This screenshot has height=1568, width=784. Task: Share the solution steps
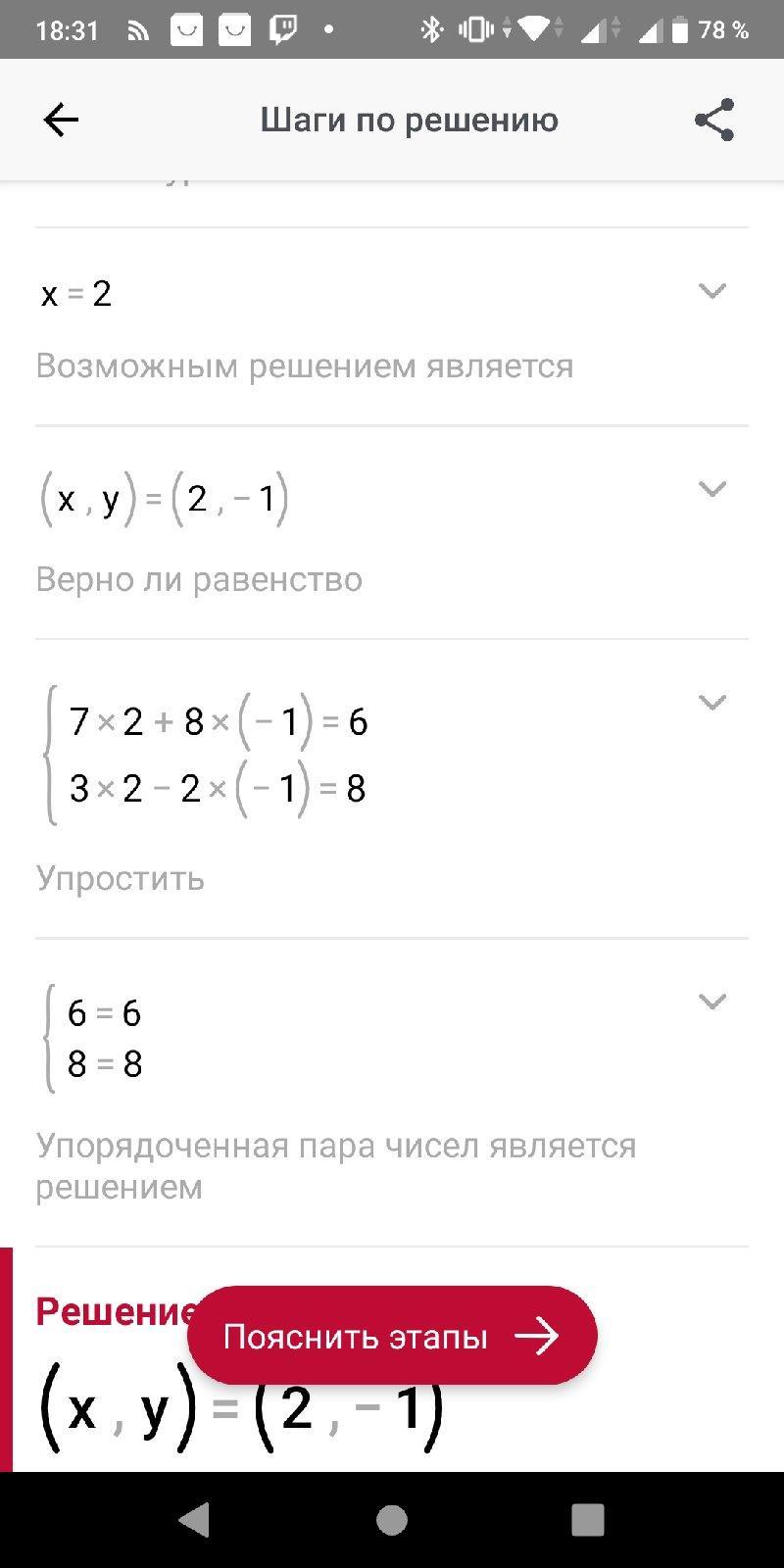coord(713,121)
